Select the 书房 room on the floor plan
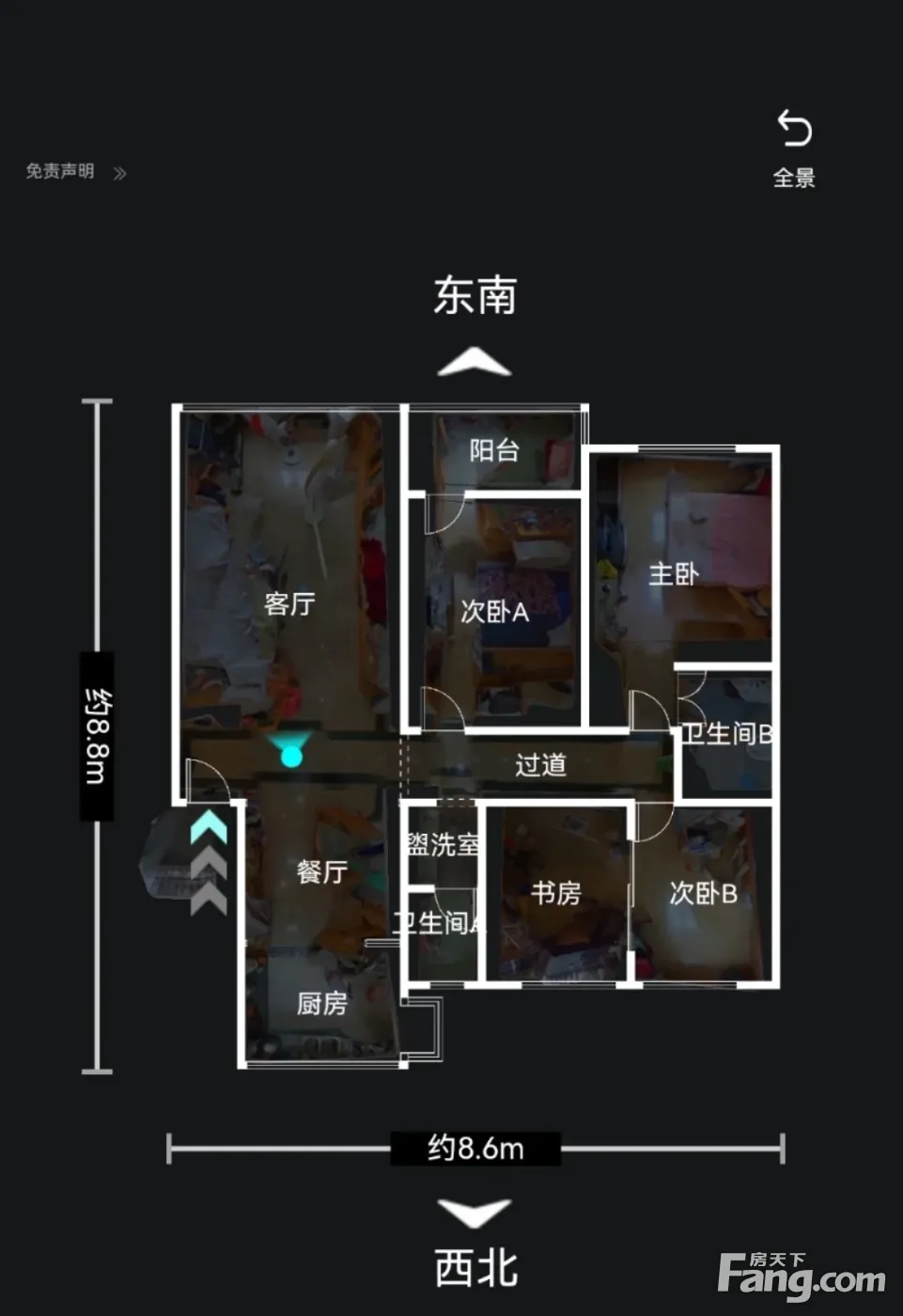 556,893
